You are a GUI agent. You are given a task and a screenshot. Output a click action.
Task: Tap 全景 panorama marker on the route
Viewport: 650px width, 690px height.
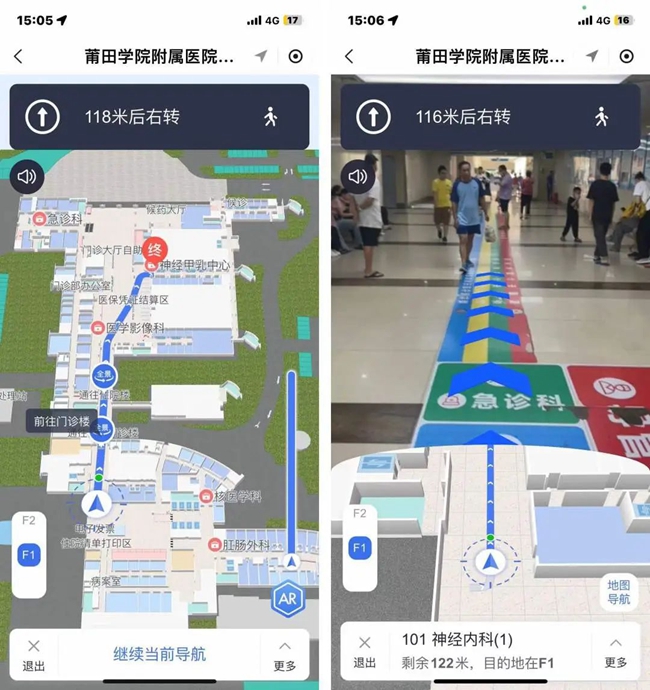pos(104,375)
